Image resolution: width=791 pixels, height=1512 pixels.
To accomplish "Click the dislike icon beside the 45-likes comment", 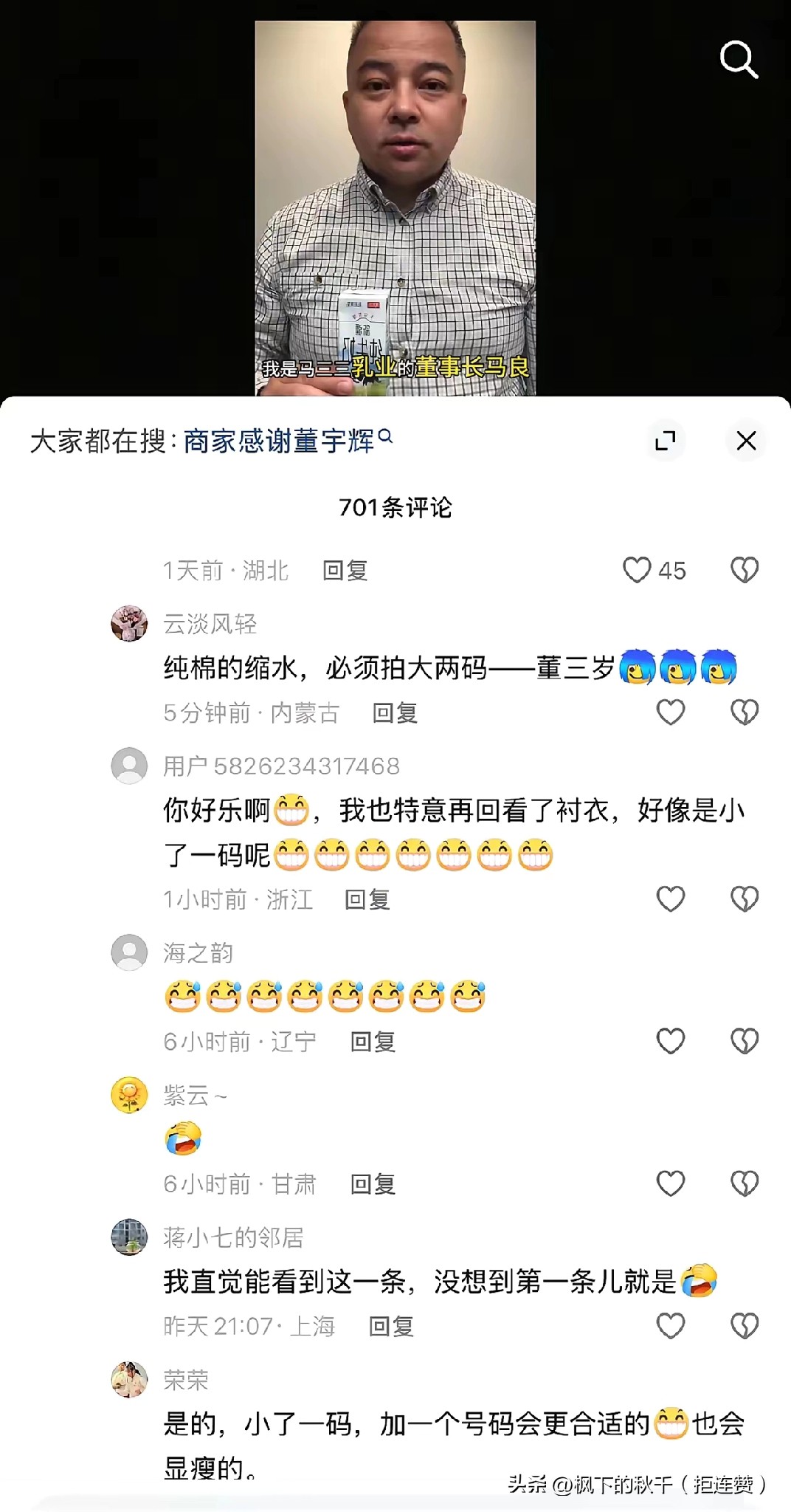I will coord(743,569).
